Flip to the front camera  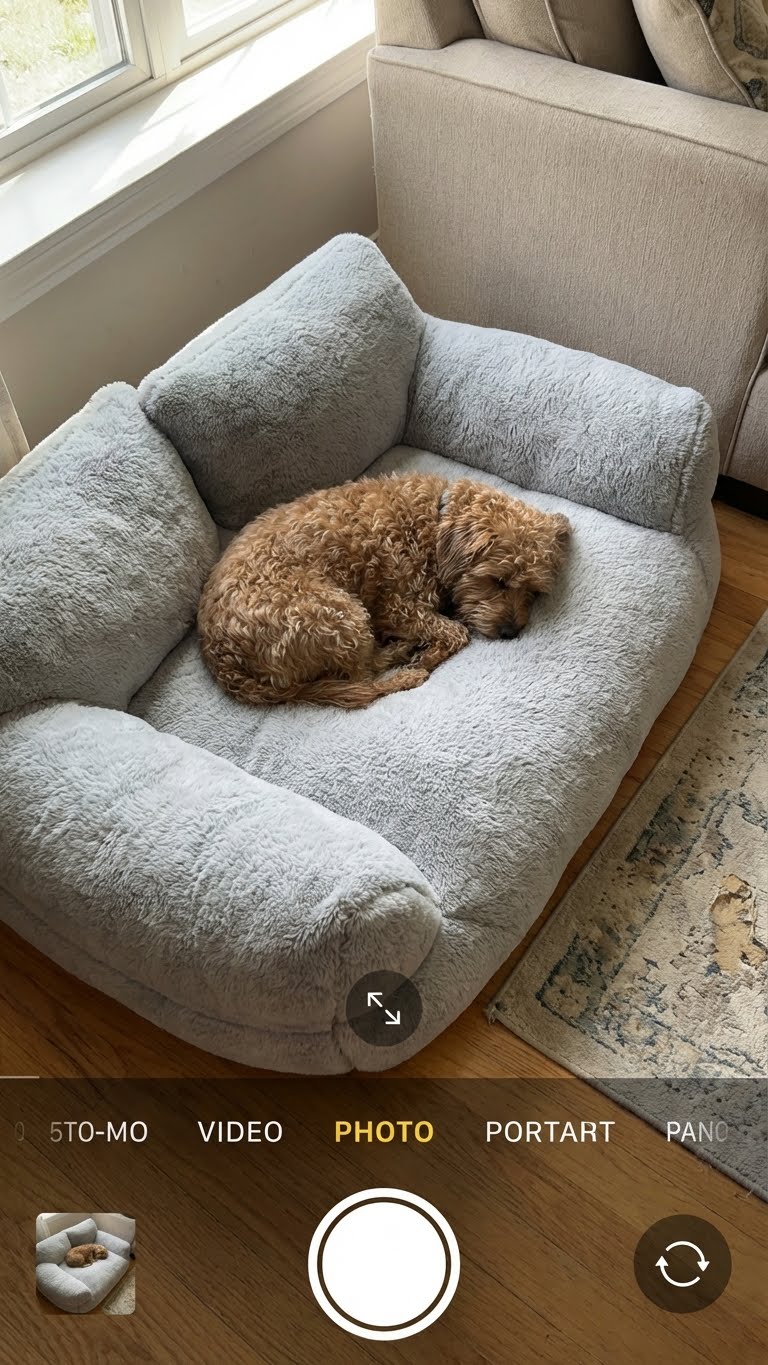682,1264
